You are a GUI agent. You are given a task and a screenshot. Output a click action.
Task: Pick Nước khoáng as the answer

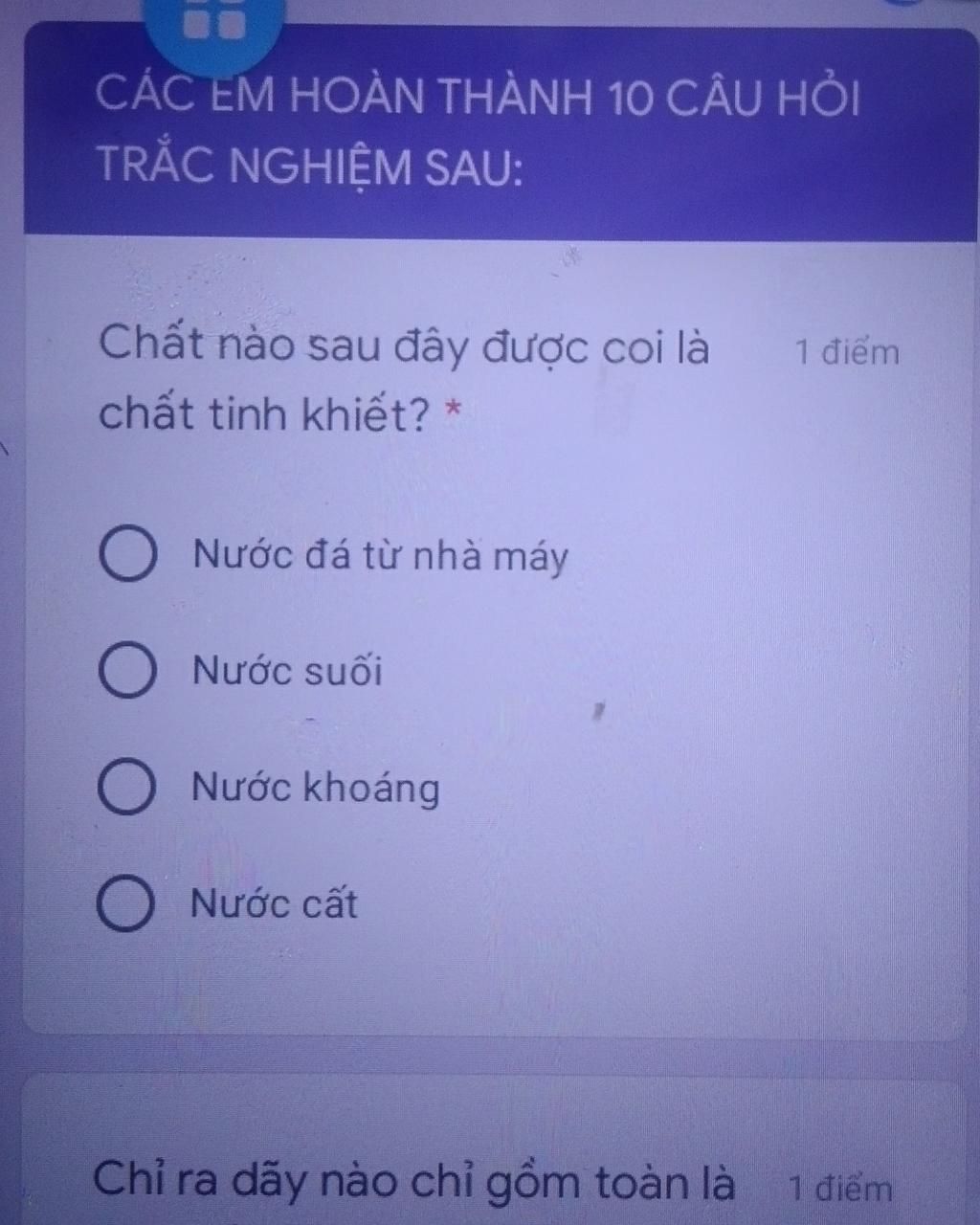tap(127, 789)
